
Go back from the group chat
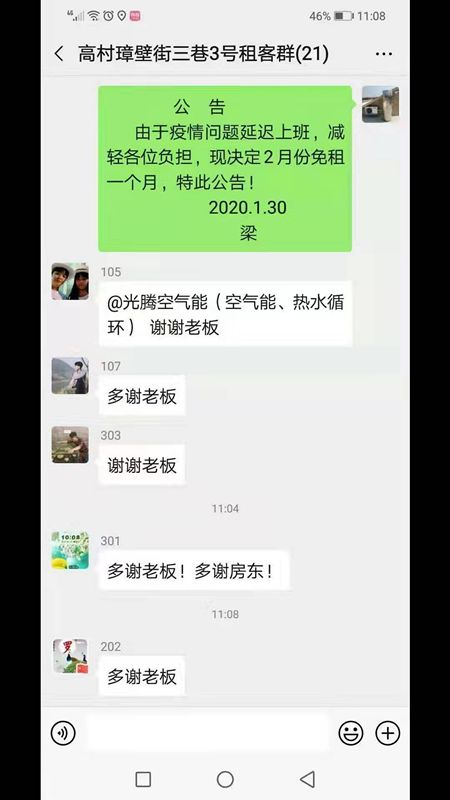[59, 54]
